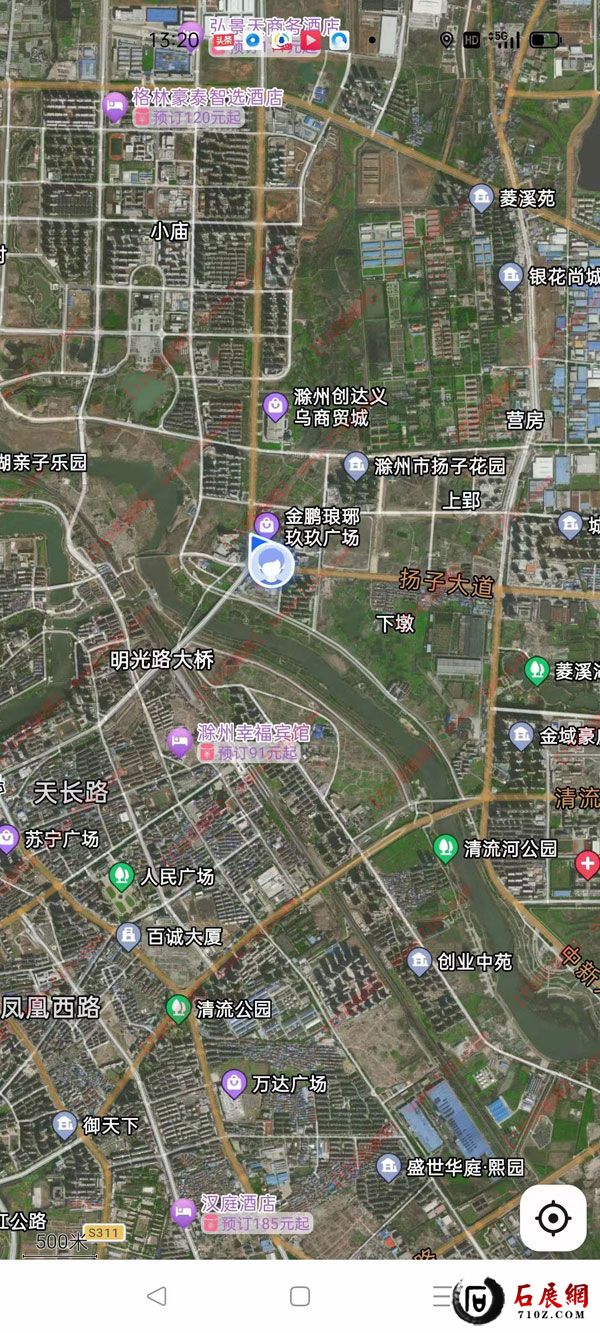Select the 人民广场 park marker
The width and height of the screenshot is (600, 1333).
(x=121, y=877)
